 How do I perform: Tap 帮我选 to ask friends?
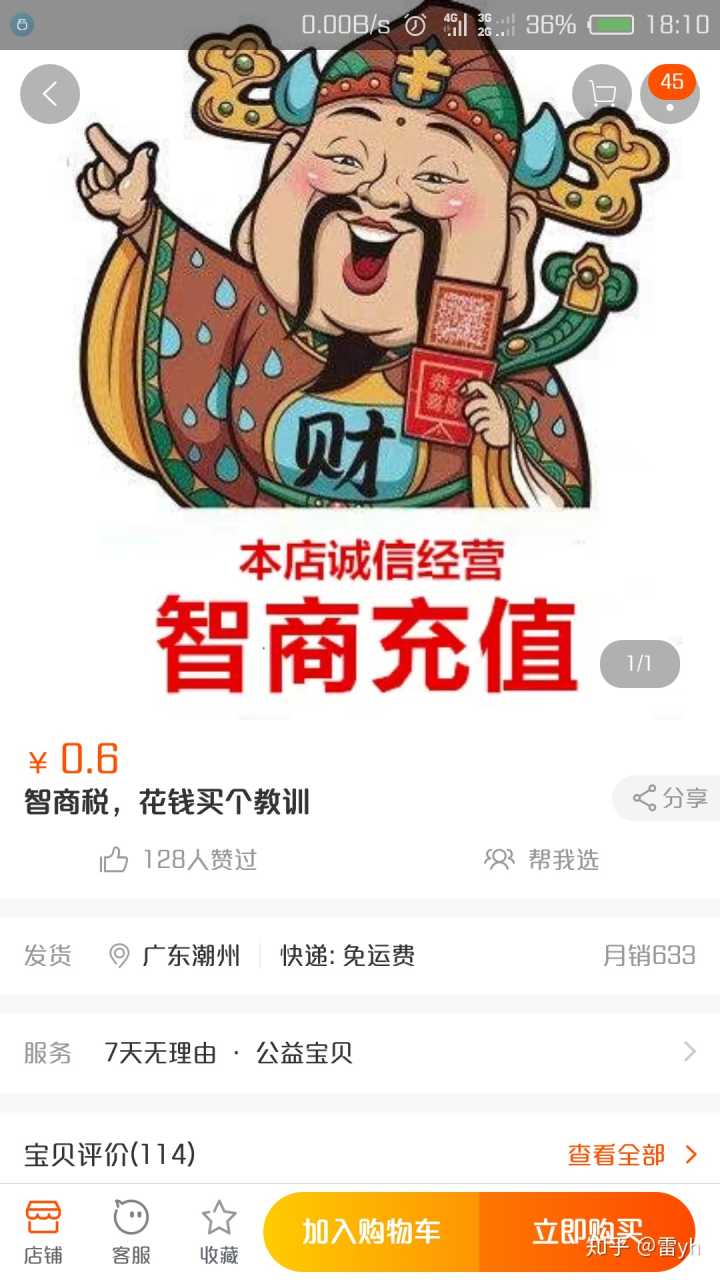pos(541,859)
